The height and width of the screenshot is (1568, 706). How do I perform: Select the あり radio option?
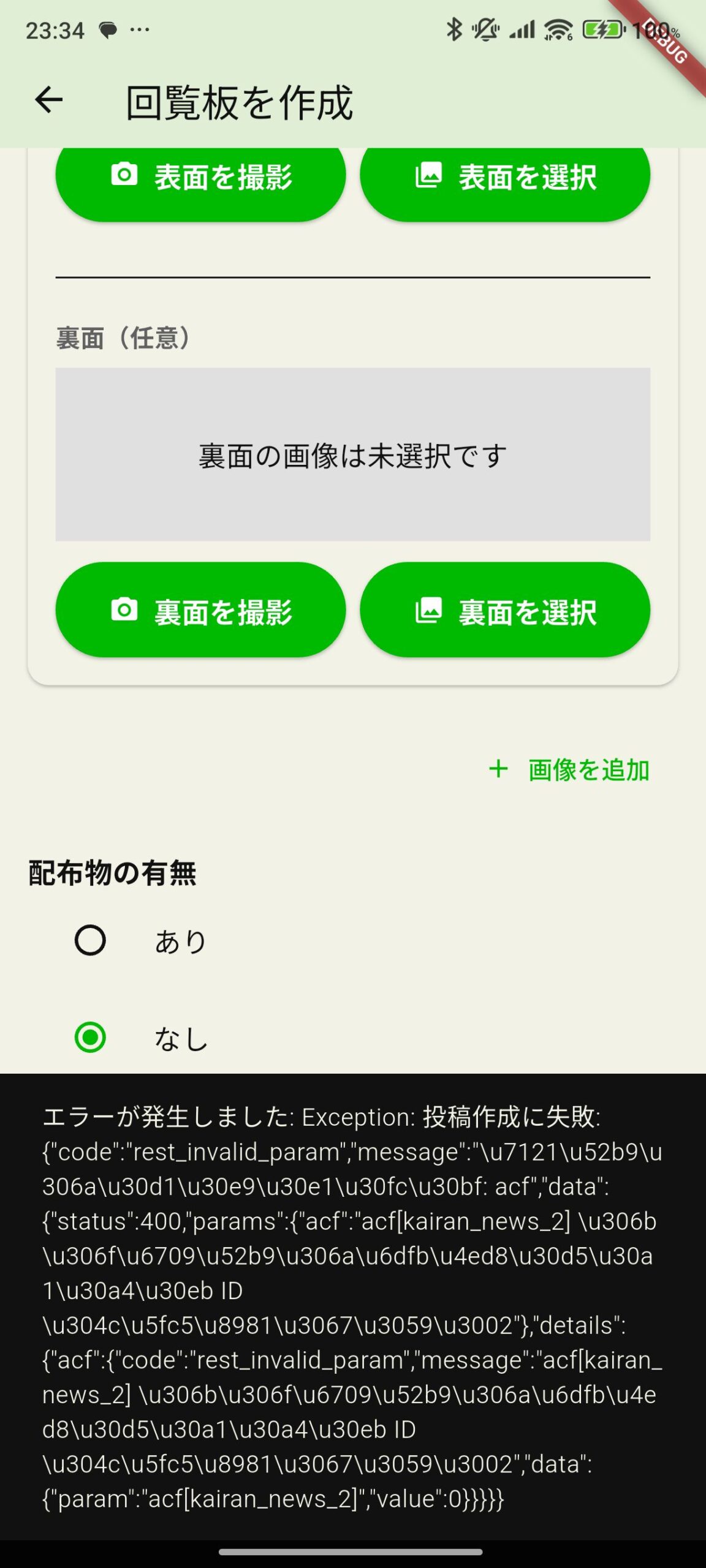point(90,940)
